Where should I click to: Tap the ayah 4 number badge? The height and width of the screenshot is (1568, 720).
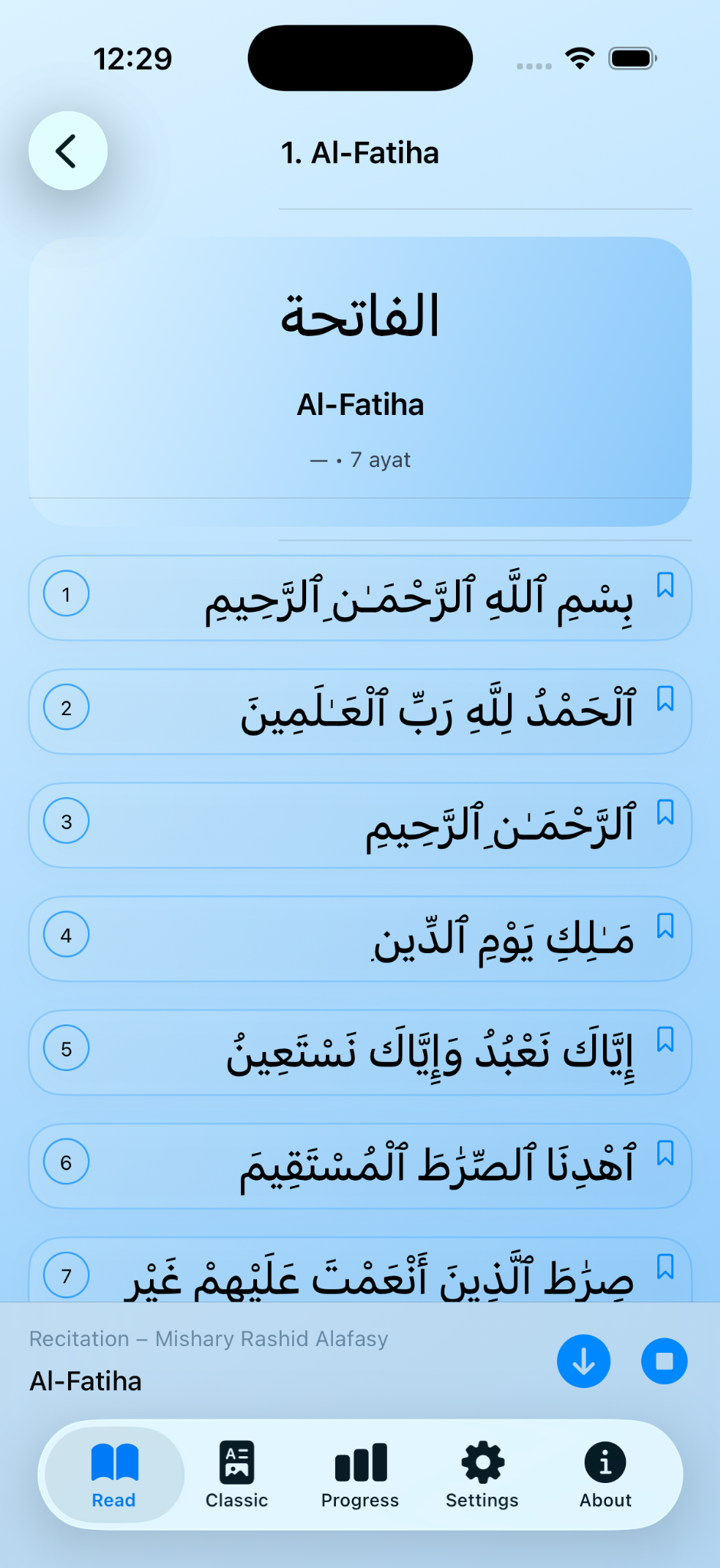66,935
